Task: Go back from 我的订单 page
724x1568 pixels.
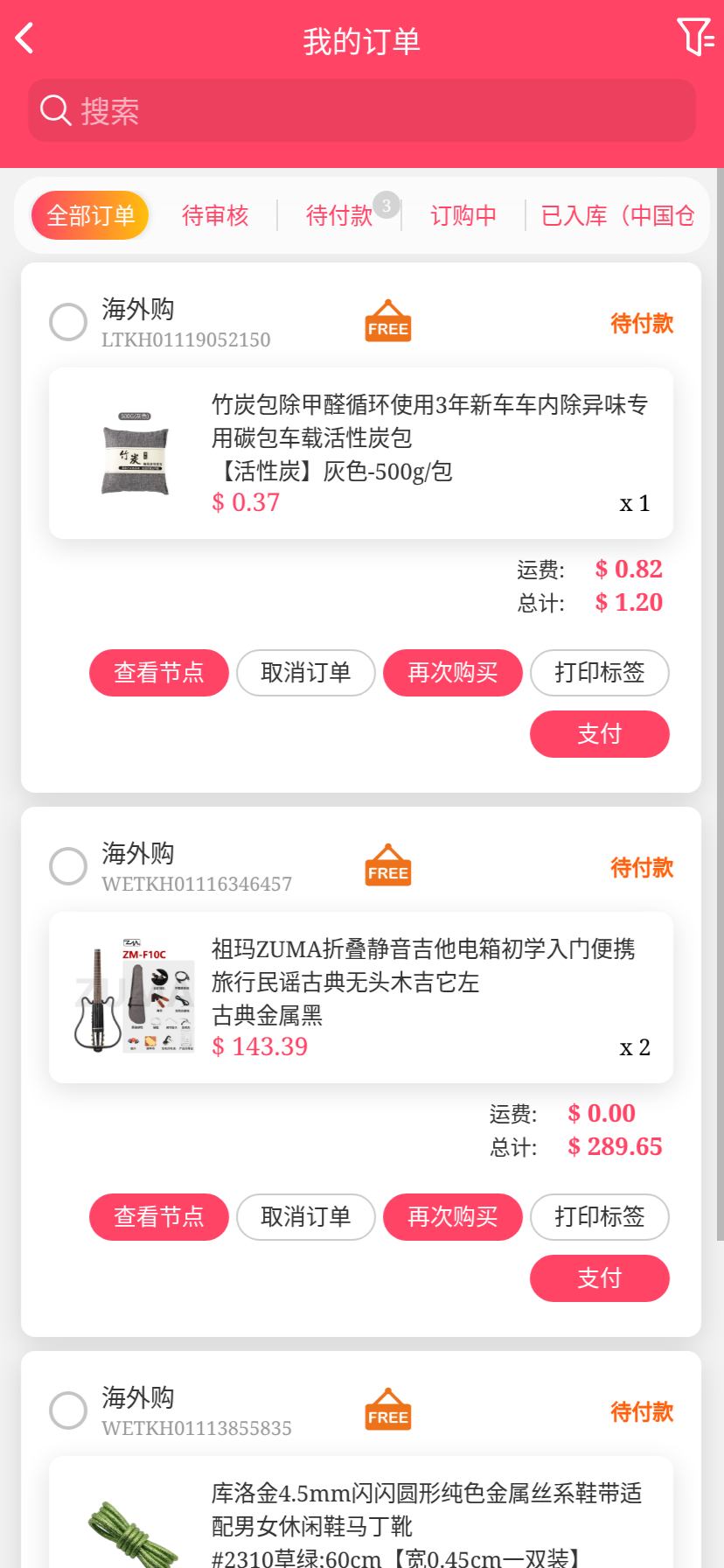Action: click(24, 38)
